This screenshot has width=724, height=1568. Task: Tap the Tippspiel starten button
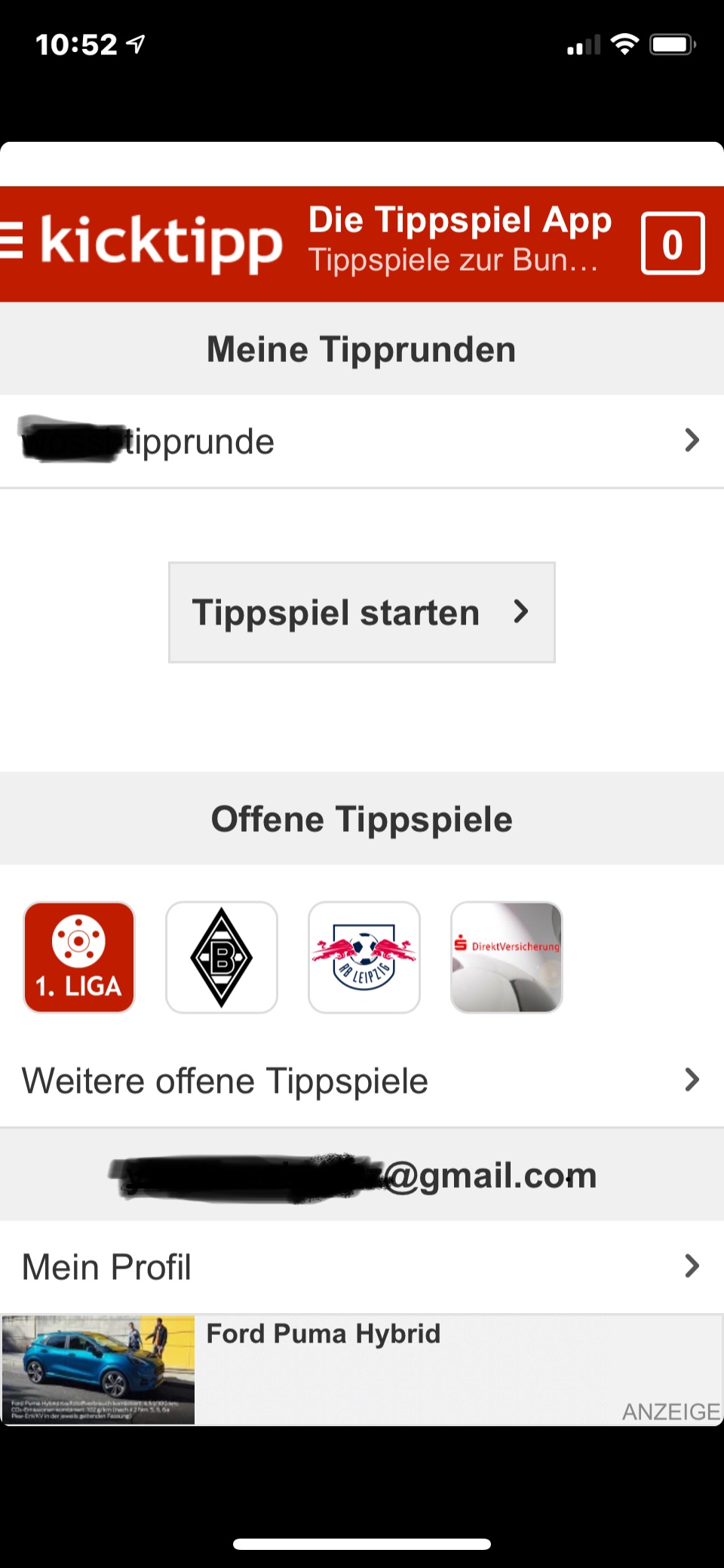(362, 612)
